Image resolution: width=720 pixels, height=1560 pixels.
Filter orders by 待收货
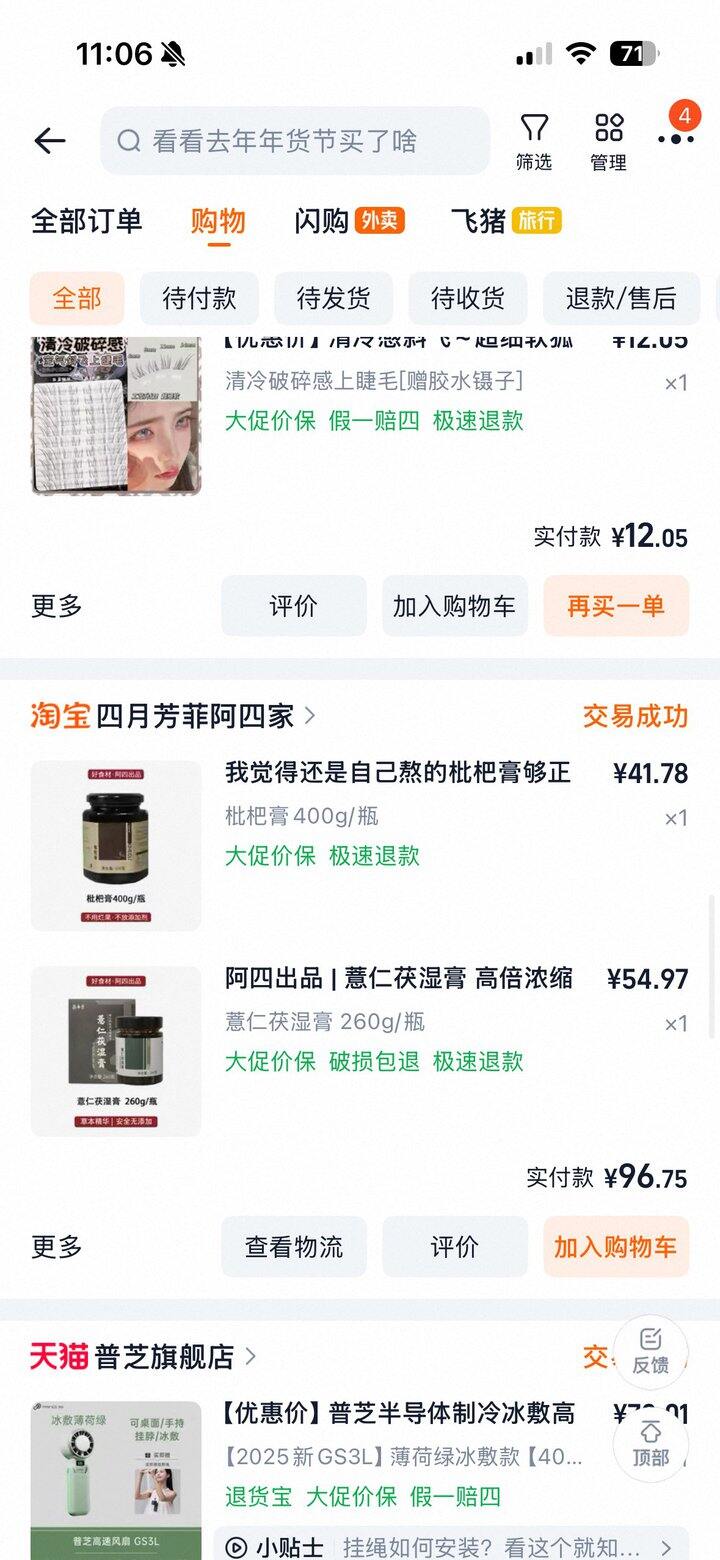coord(467,298)
